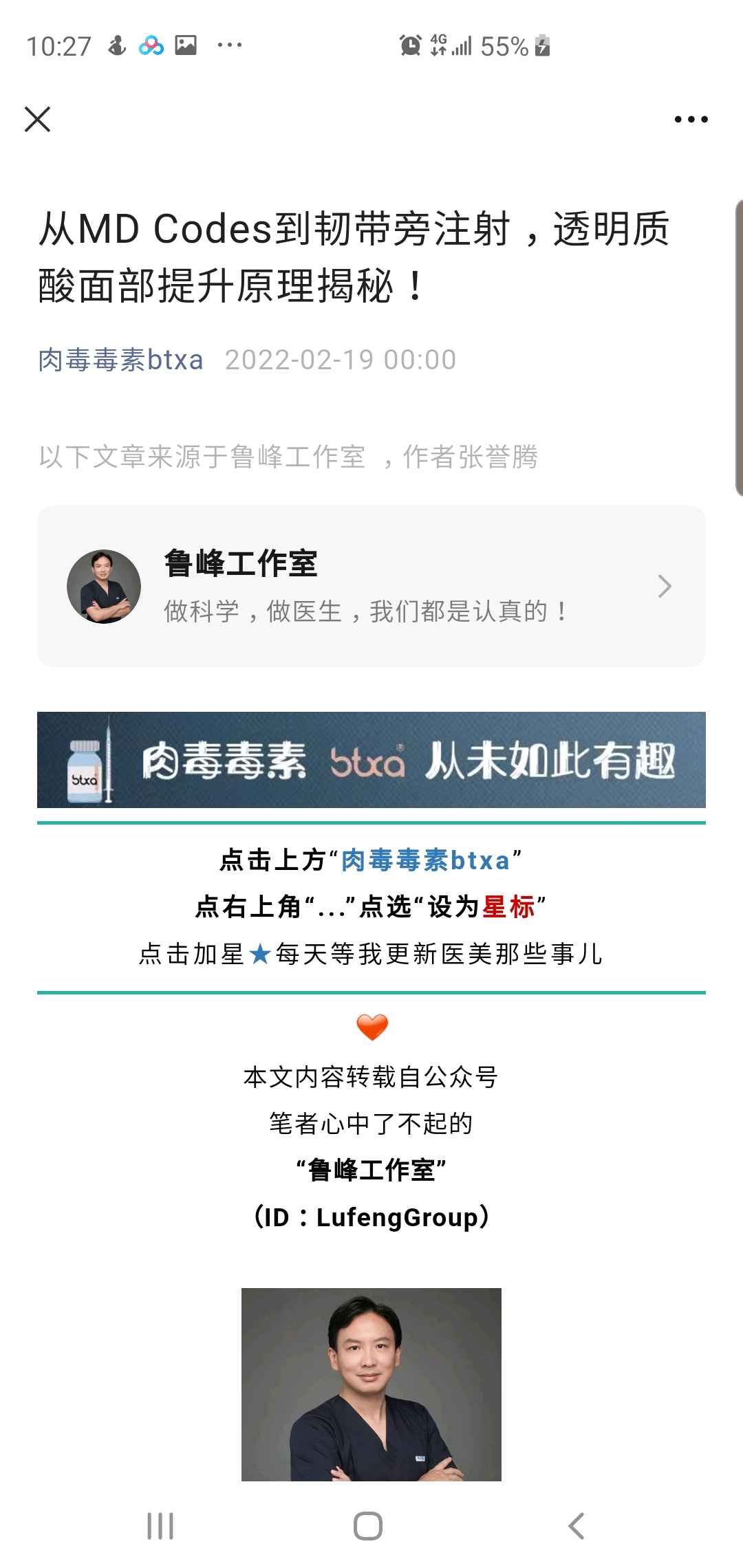The width and height of the screenshot is (743, 1568).
Task: Tap the 肉毒毒素btxa banner image
Action: click(371, 759)
